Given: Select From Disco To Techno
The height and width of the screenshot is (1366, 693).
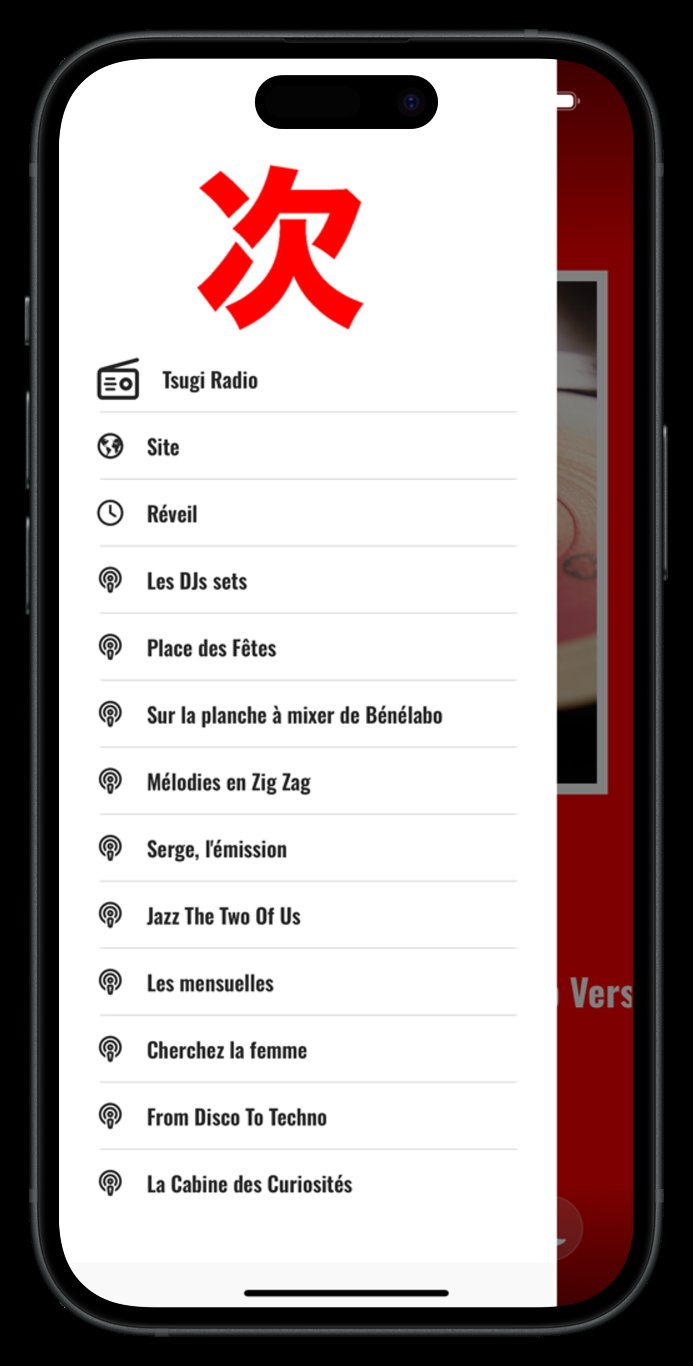Looking at the screenshot, I should [236, 1117].
